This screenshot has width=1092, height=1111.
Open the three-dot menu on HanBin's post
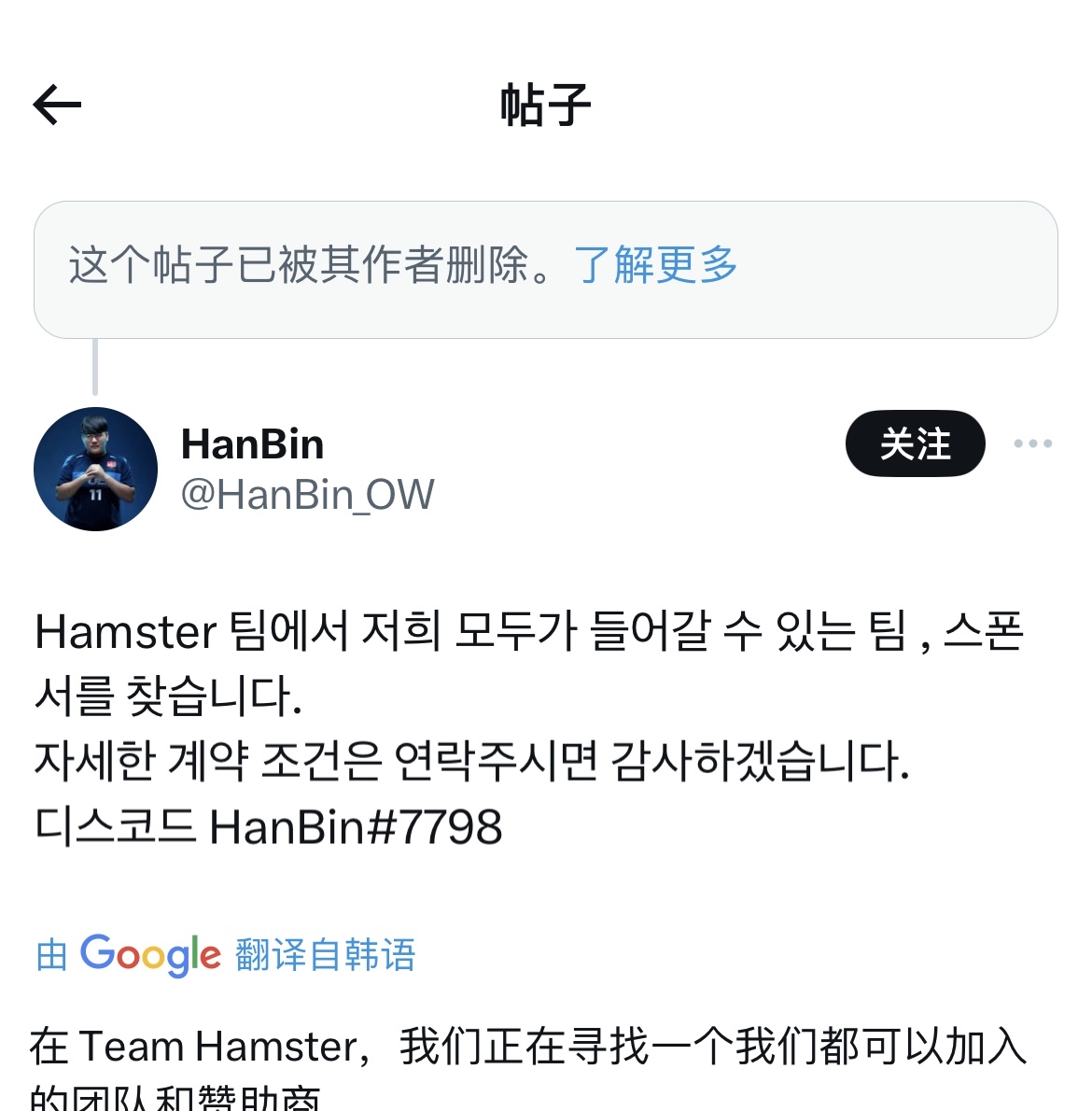click(x=1032, y=443)
